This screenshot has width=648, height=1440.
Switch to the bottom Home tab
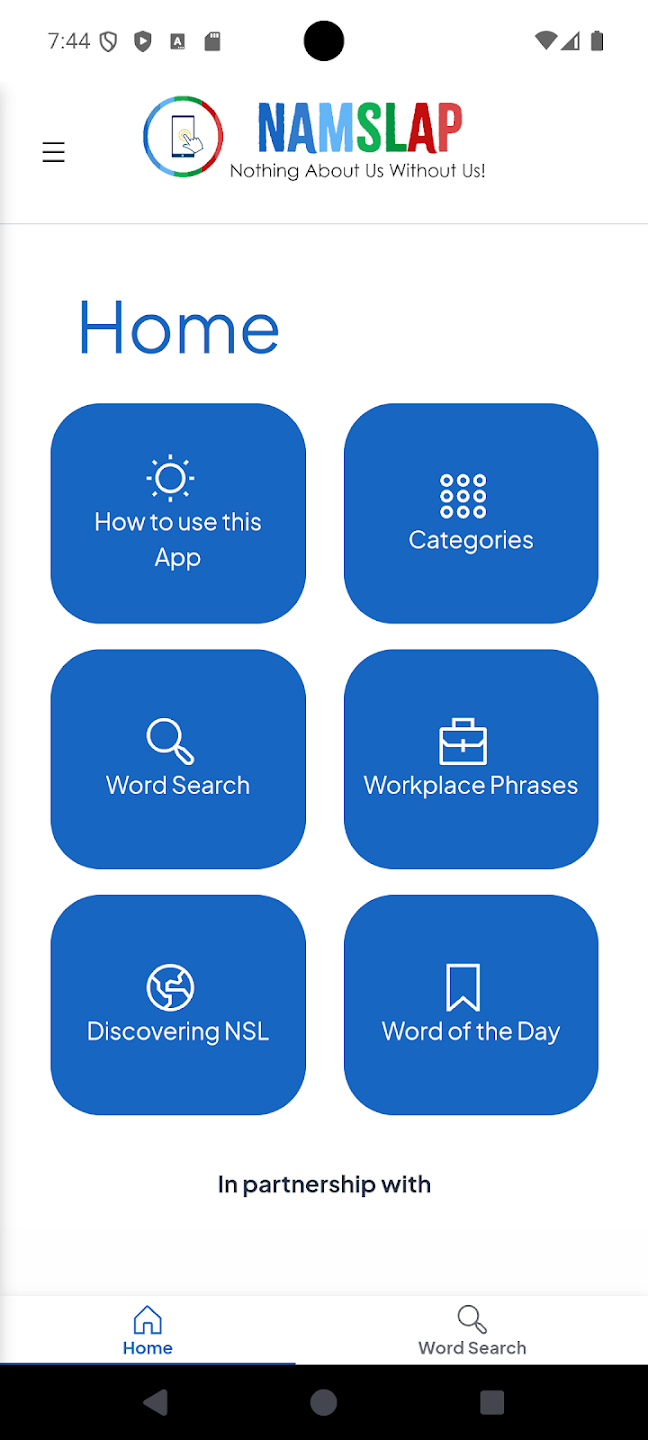click(x=148, y=1330)
